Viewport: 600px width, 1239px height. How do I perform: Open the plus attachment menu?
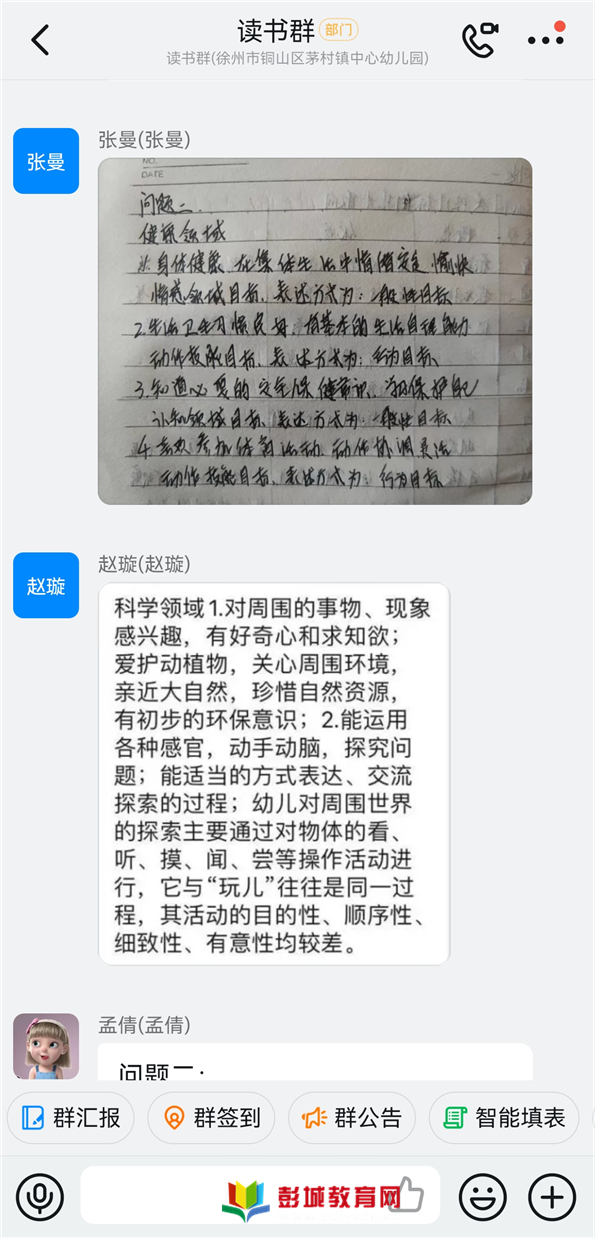(552, 1196)
